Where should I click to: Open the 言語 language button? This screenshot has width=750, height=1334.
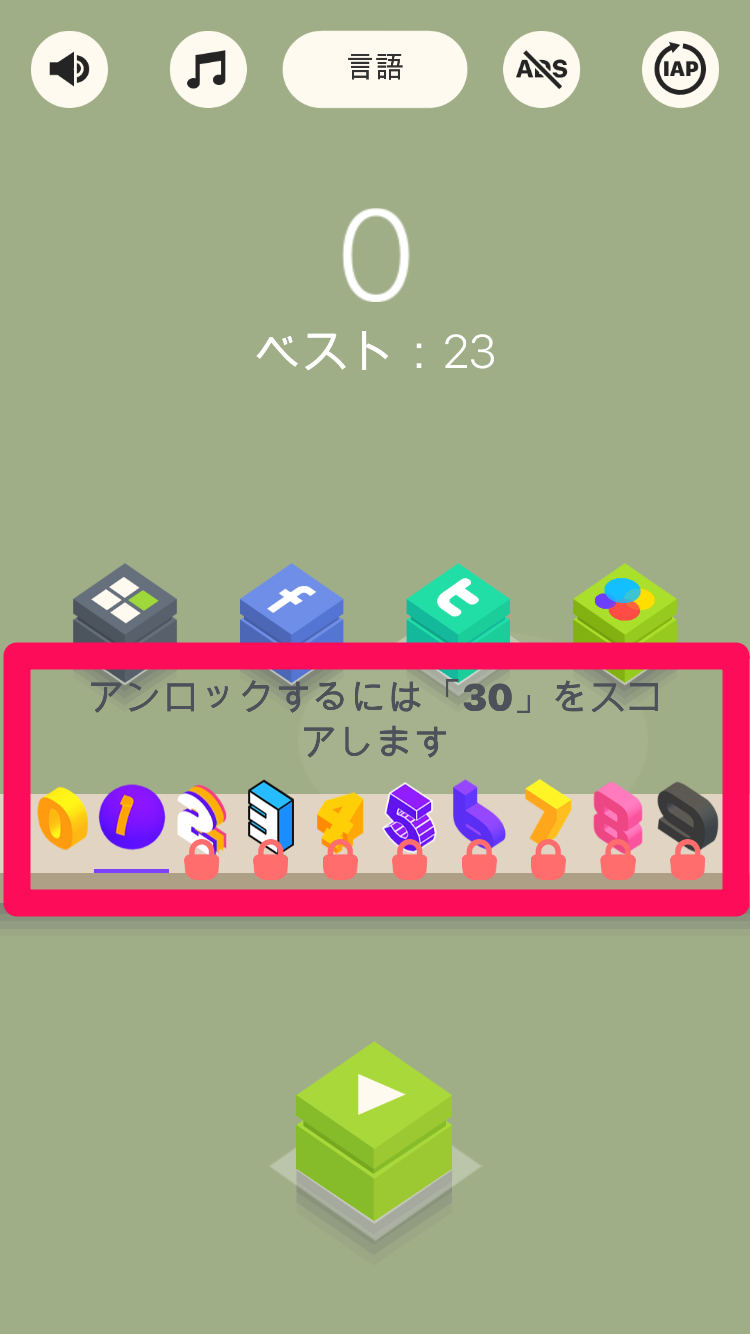coord(375,69)
